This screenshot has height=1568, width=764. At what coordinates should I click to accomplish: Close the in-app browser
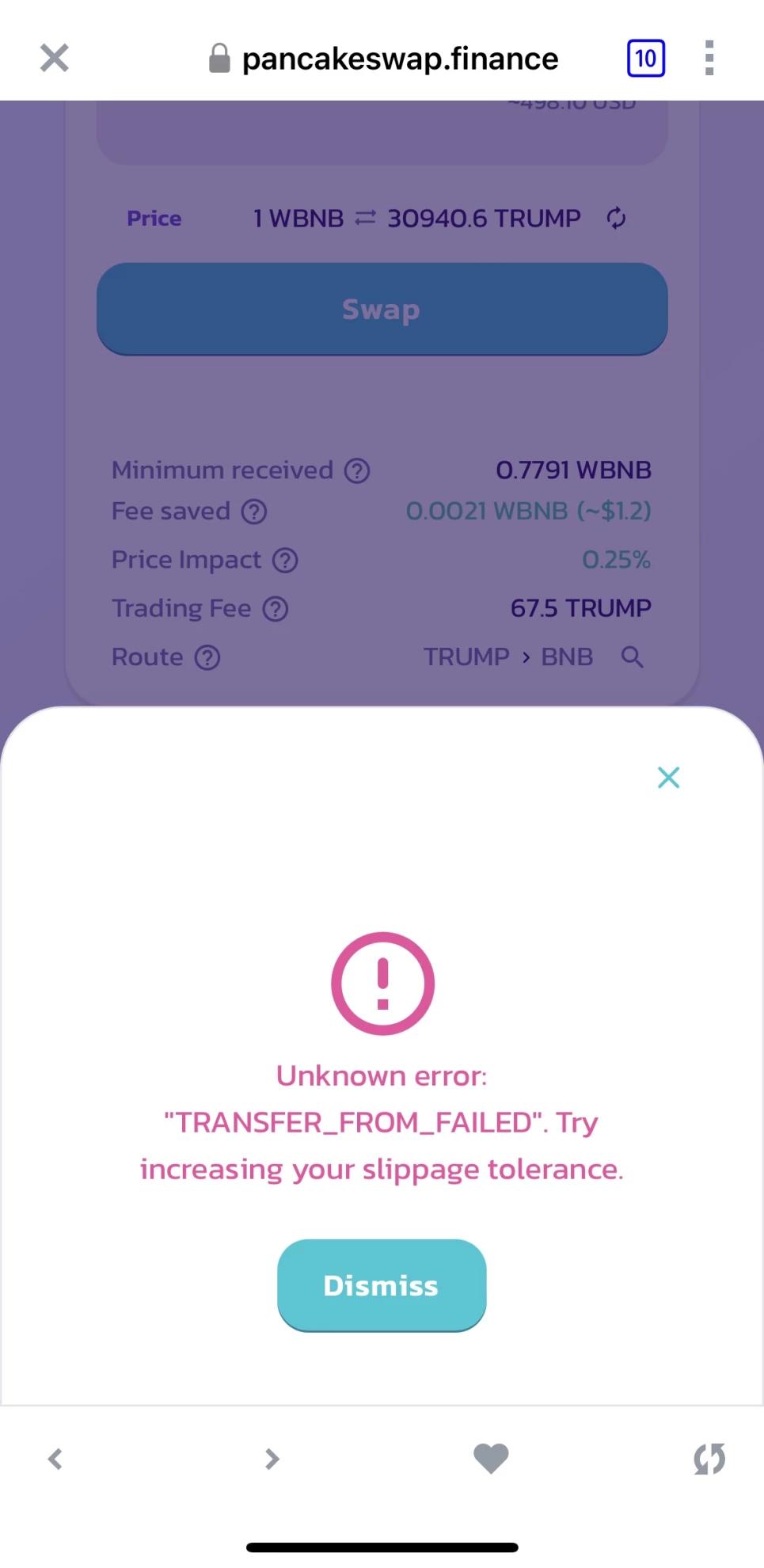(x=54, y=58)
